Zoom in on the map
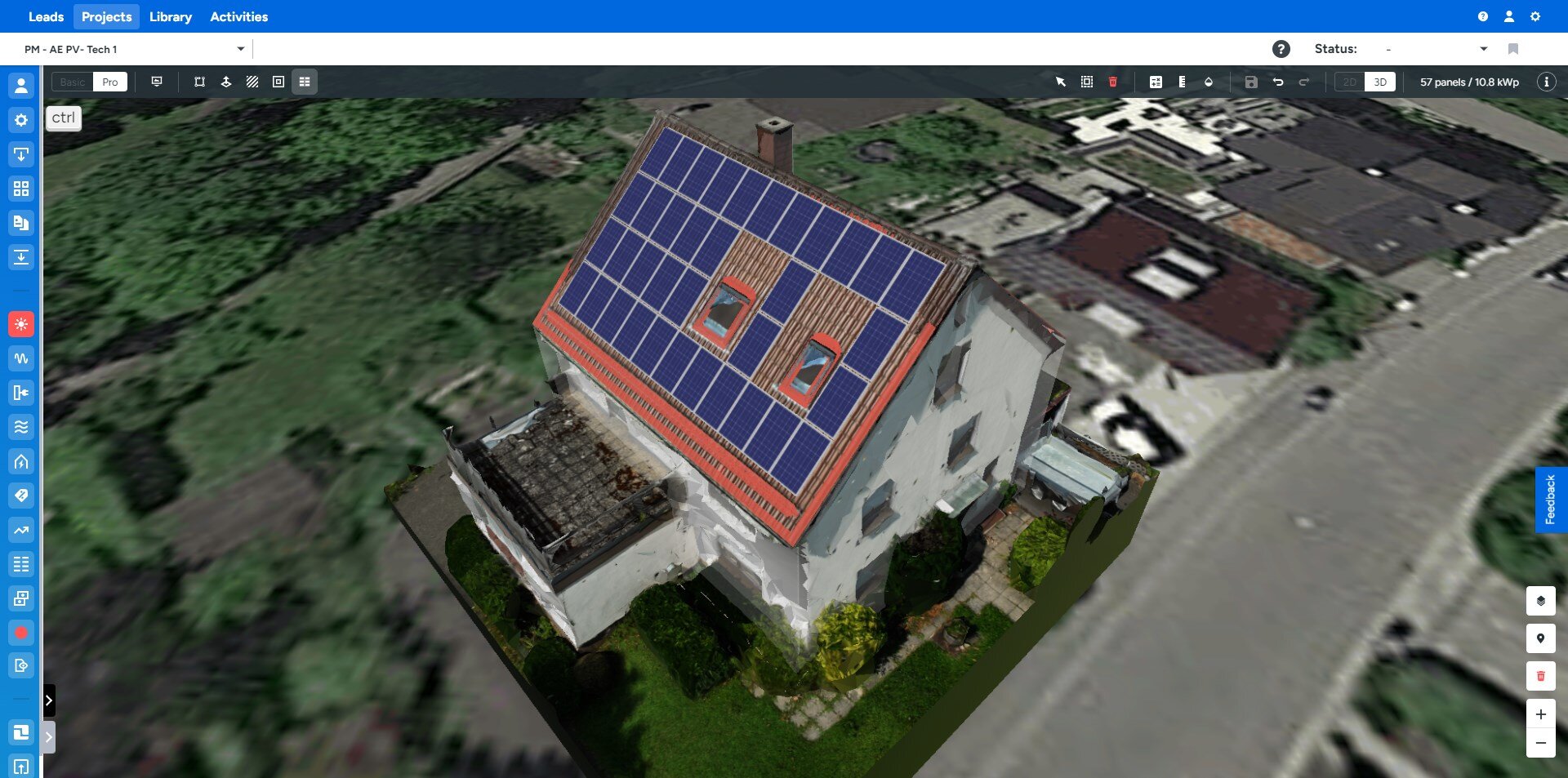Viewport: 1568px width, 778px height. click(1540, 714)
